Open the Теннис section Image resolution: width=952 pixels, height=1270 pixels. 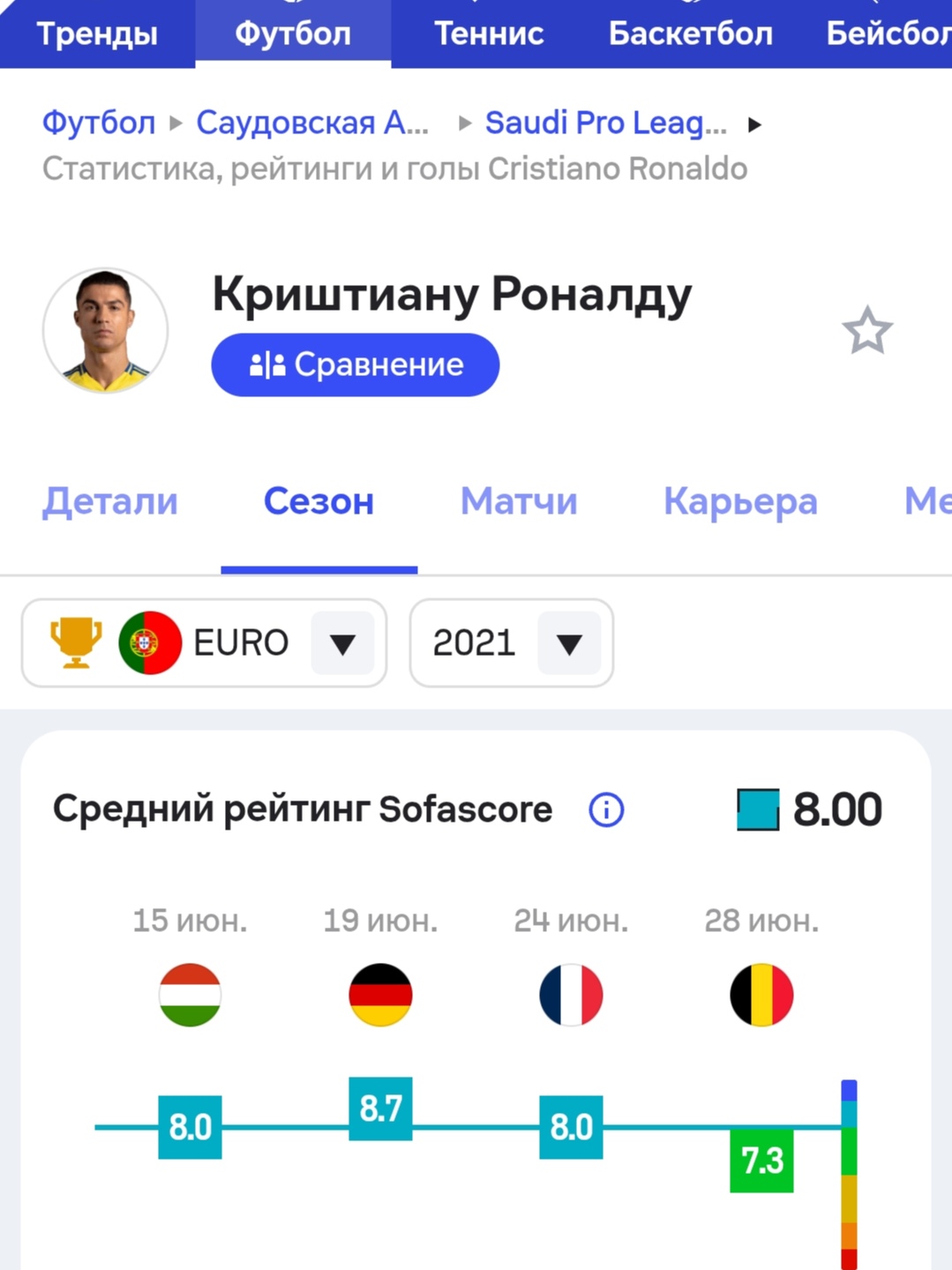(489, 34)
